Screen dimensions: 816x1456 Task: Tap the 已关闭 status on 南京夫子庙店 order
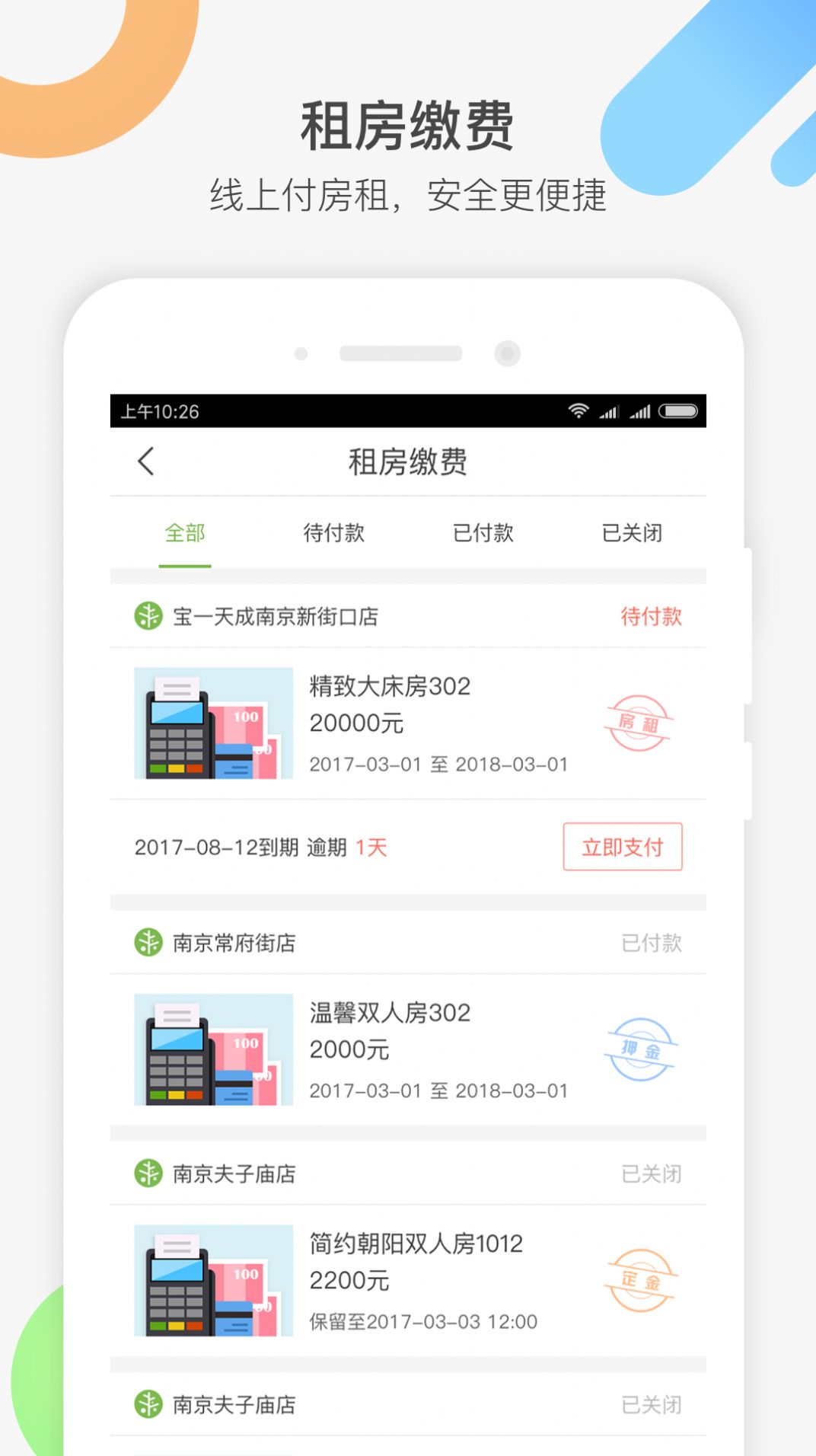click(652, 1174)
